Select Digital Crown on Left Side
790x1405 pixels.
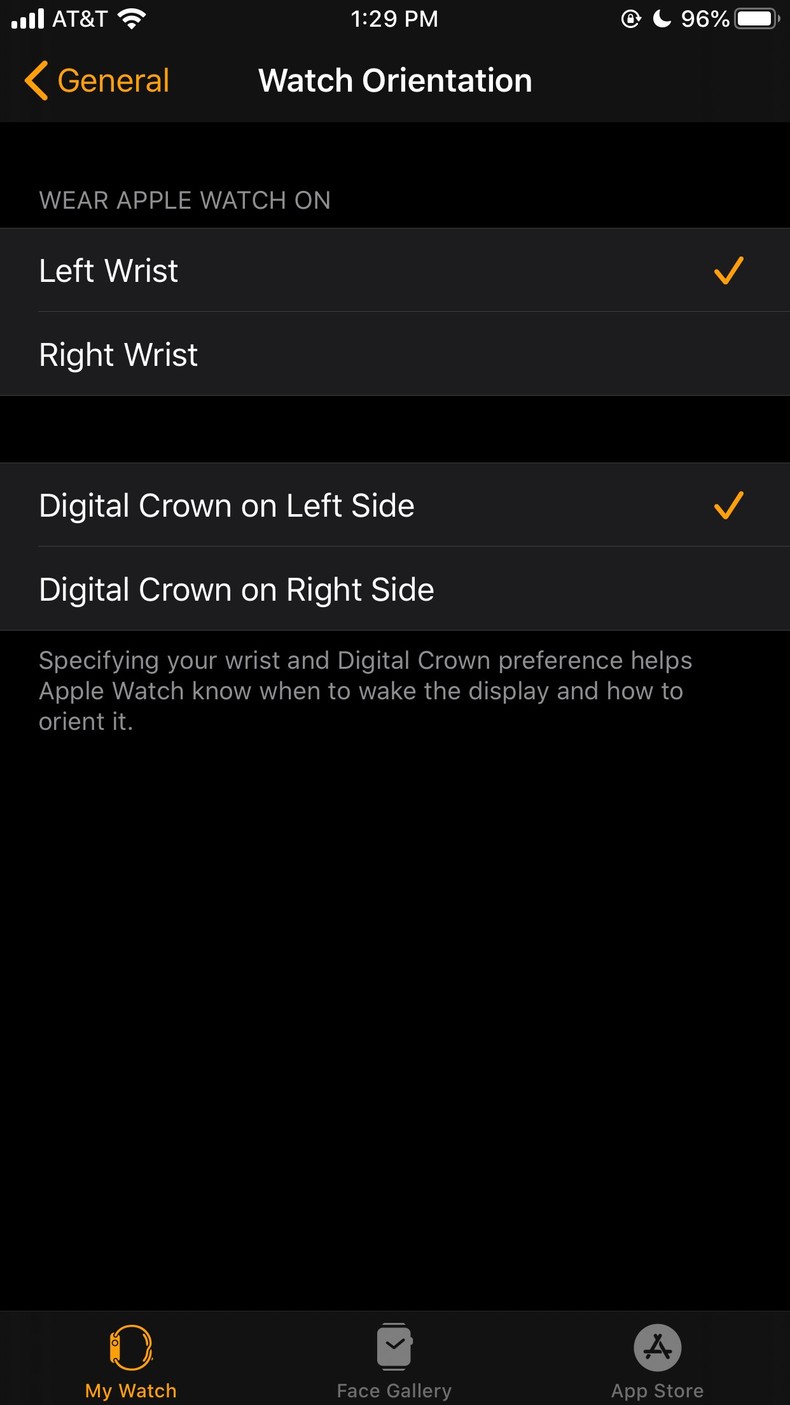tap(394, 505)
